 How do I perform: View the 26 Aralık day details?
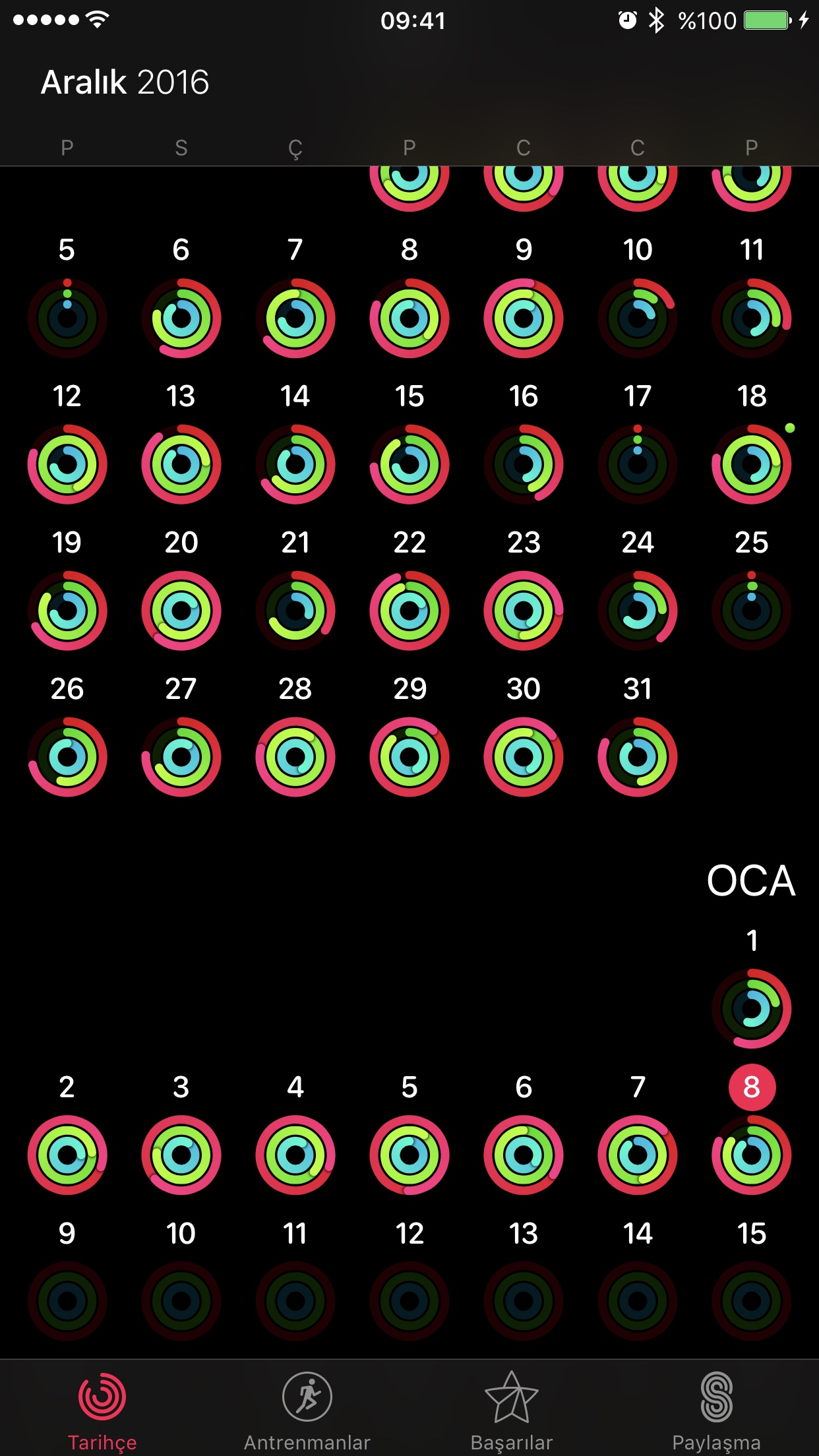[x=67, y=757]
